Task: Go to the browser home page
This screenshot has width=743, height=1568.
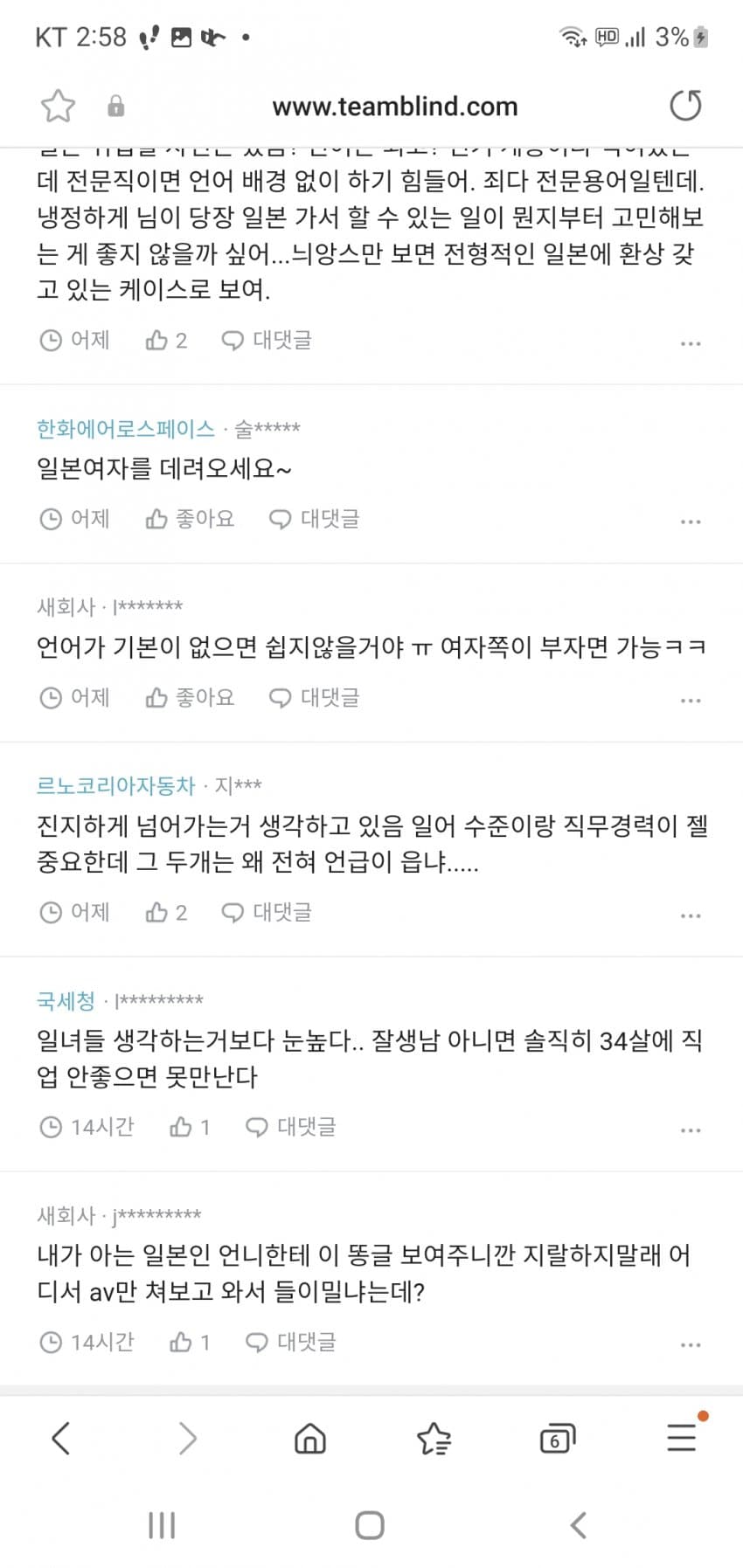Action: tap(309, 1438)
